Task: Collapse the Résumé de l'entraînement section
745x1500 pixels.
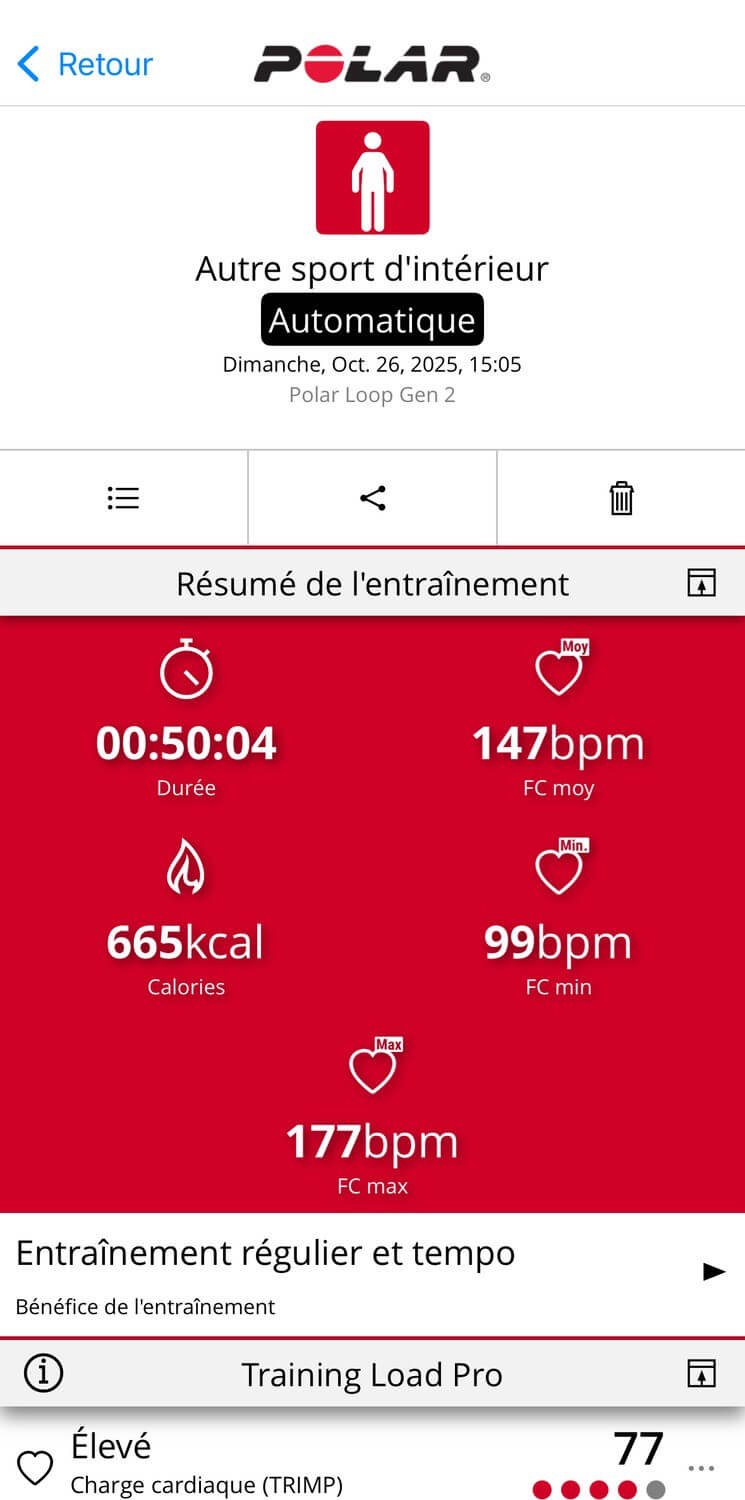Action: [702, 584]
